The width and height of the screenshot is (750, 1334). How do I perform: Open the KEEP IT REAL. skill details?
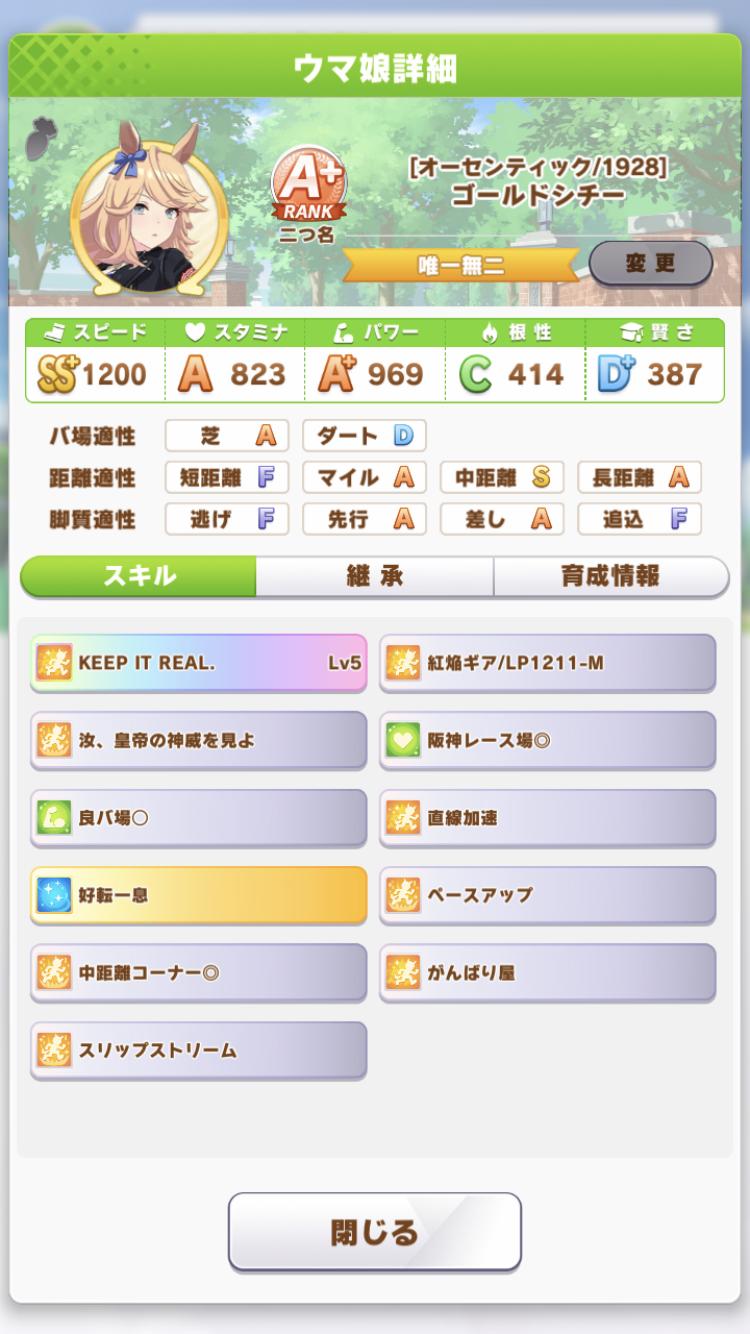pos(198,662)
